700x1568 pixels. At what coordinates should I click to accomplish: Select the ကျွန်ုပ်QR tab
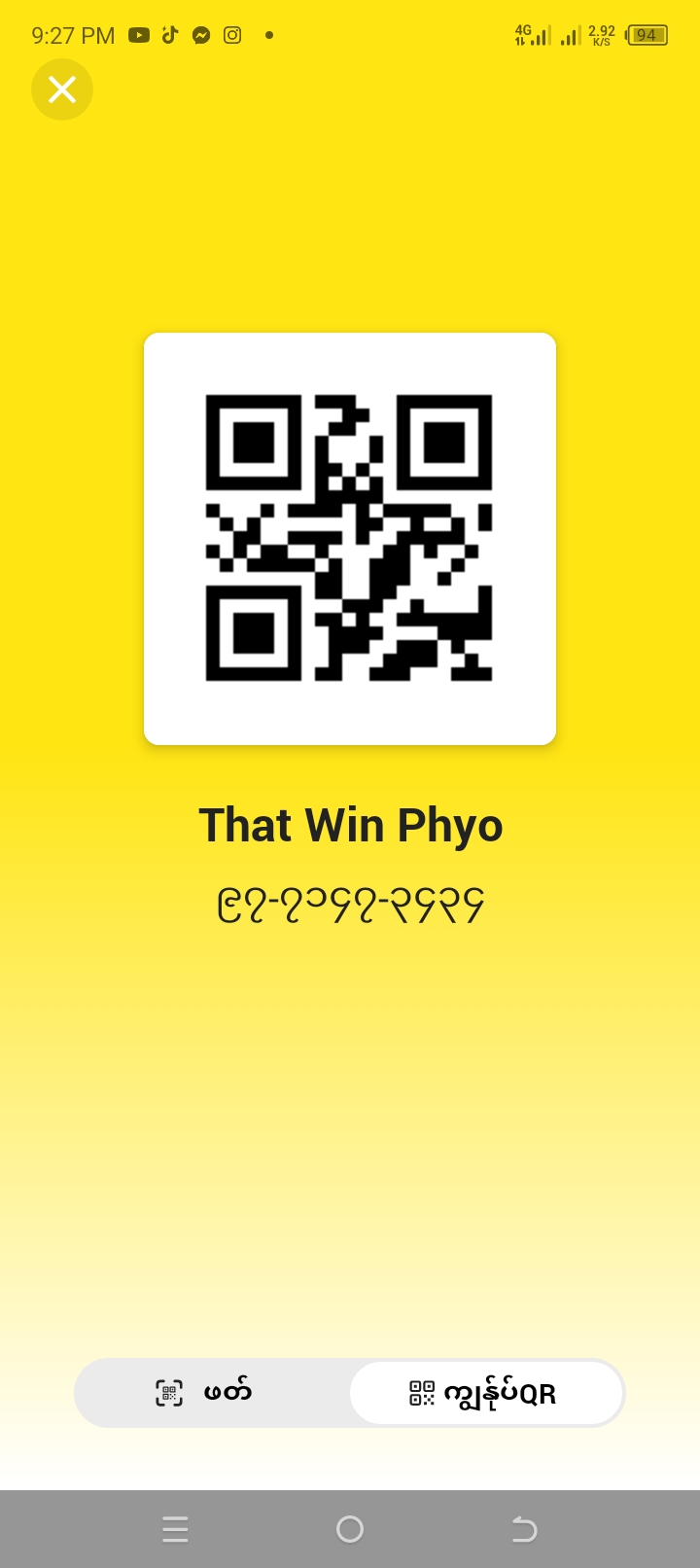485,1393
